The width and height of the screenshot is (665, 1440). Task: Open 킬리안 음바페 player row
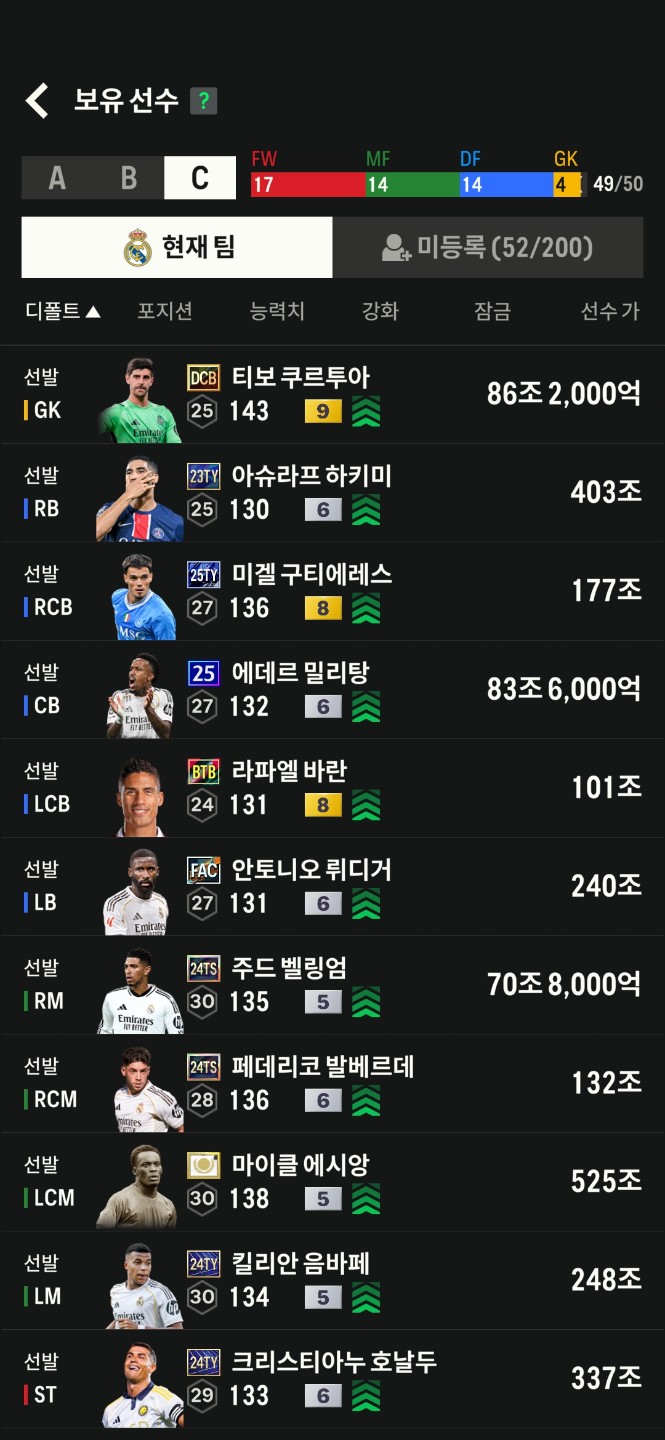332,1281
